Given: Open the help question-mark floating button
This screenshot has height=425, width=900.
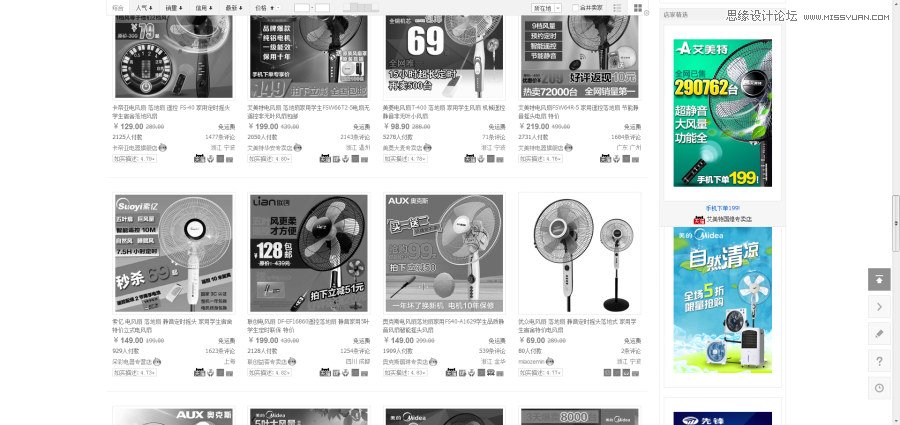Looking at the screenshot, I should [879, 361].
